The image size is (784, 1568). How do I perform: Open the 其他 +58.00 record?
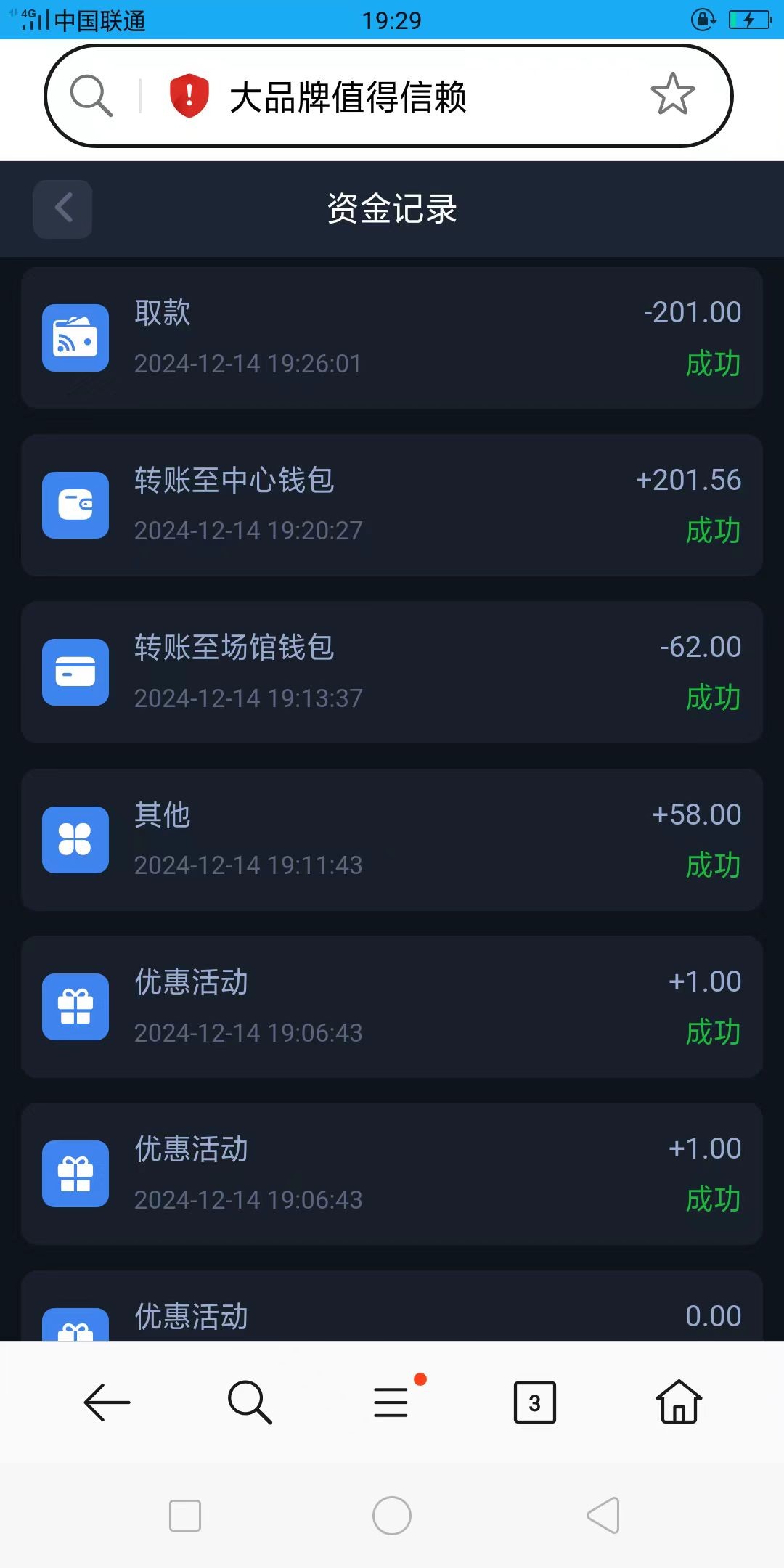coord(392,840)
